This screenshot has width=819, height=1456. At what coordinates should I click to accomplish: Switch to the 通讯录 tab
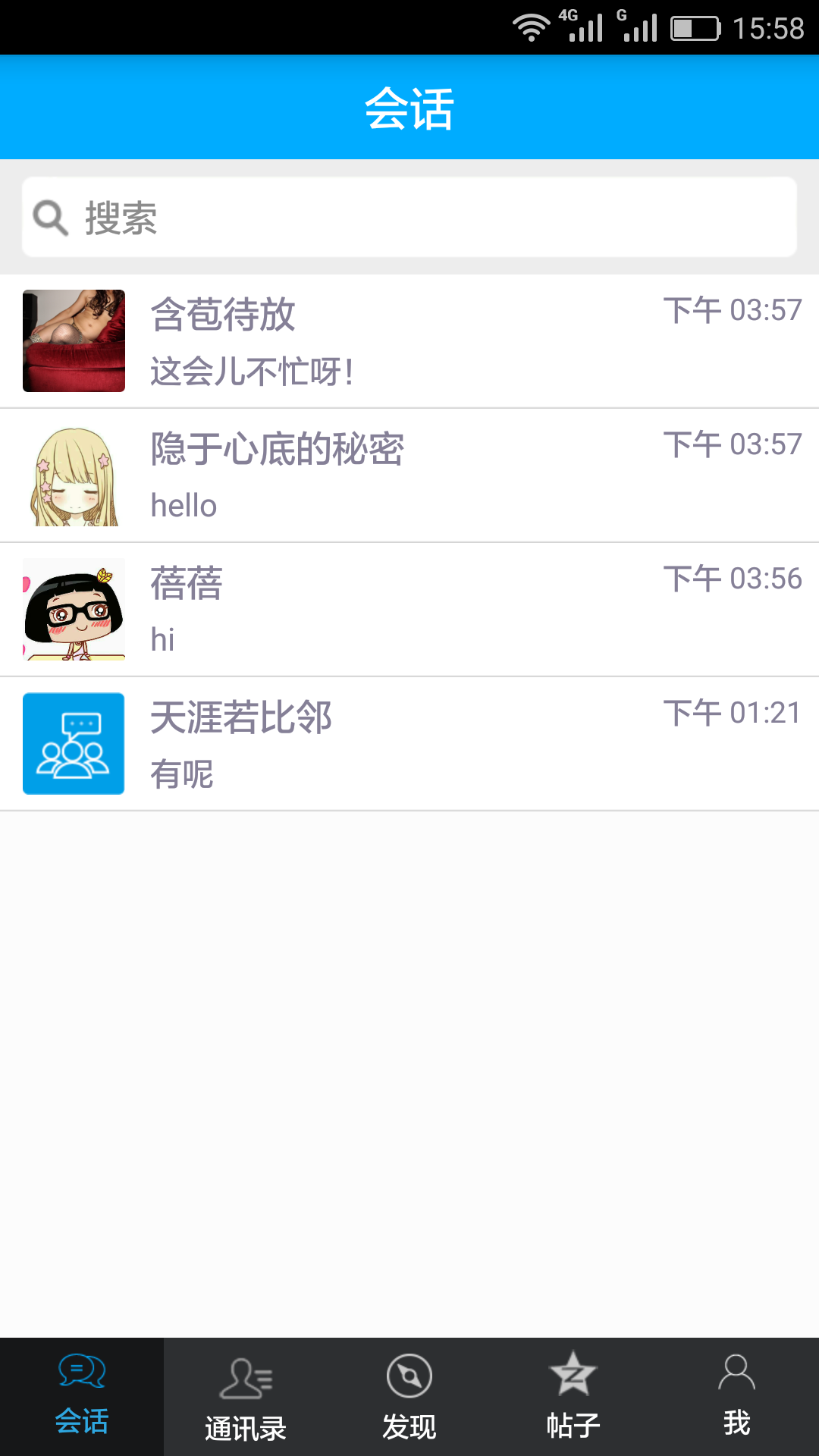(246, 1397)
